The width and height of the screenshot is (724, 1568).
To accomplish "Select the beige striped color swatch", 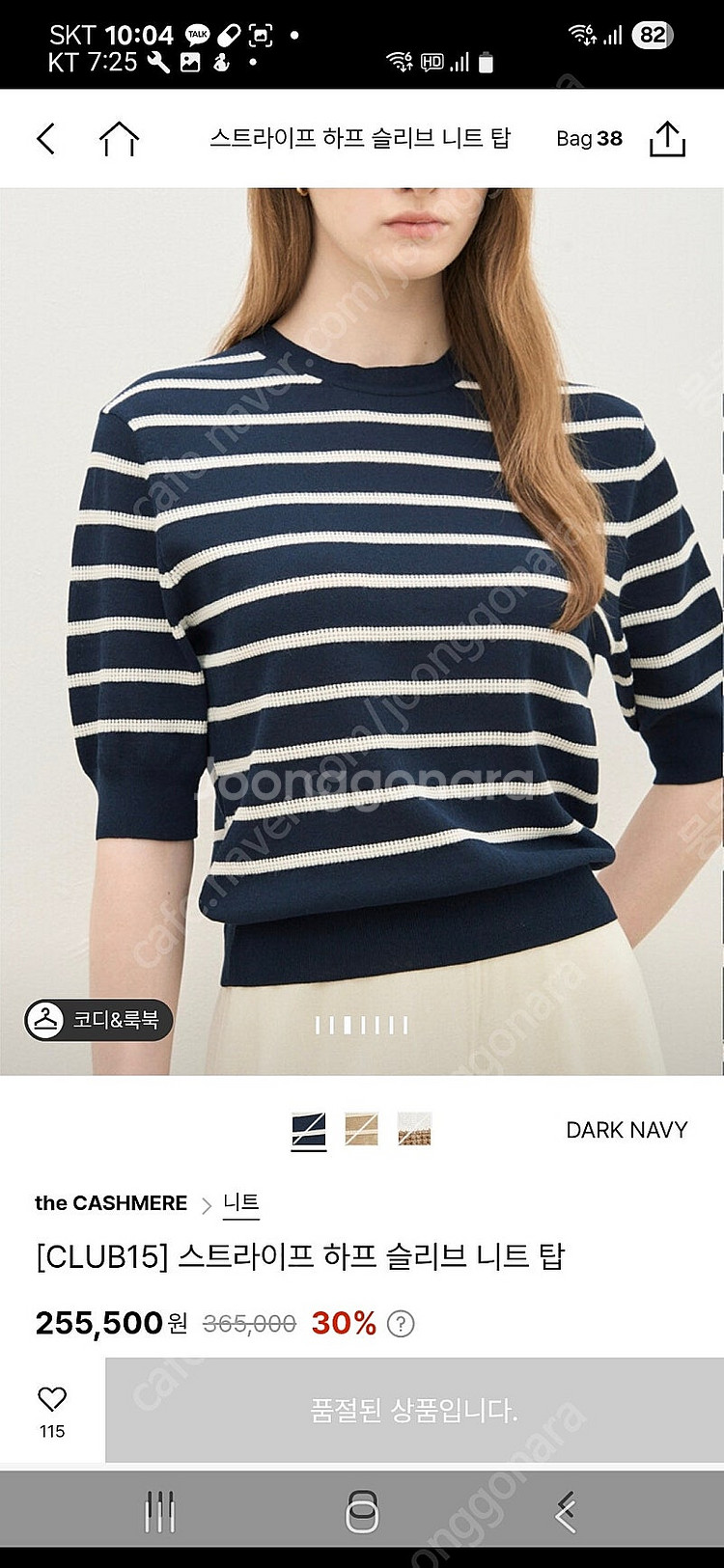I will point(362,1129).
